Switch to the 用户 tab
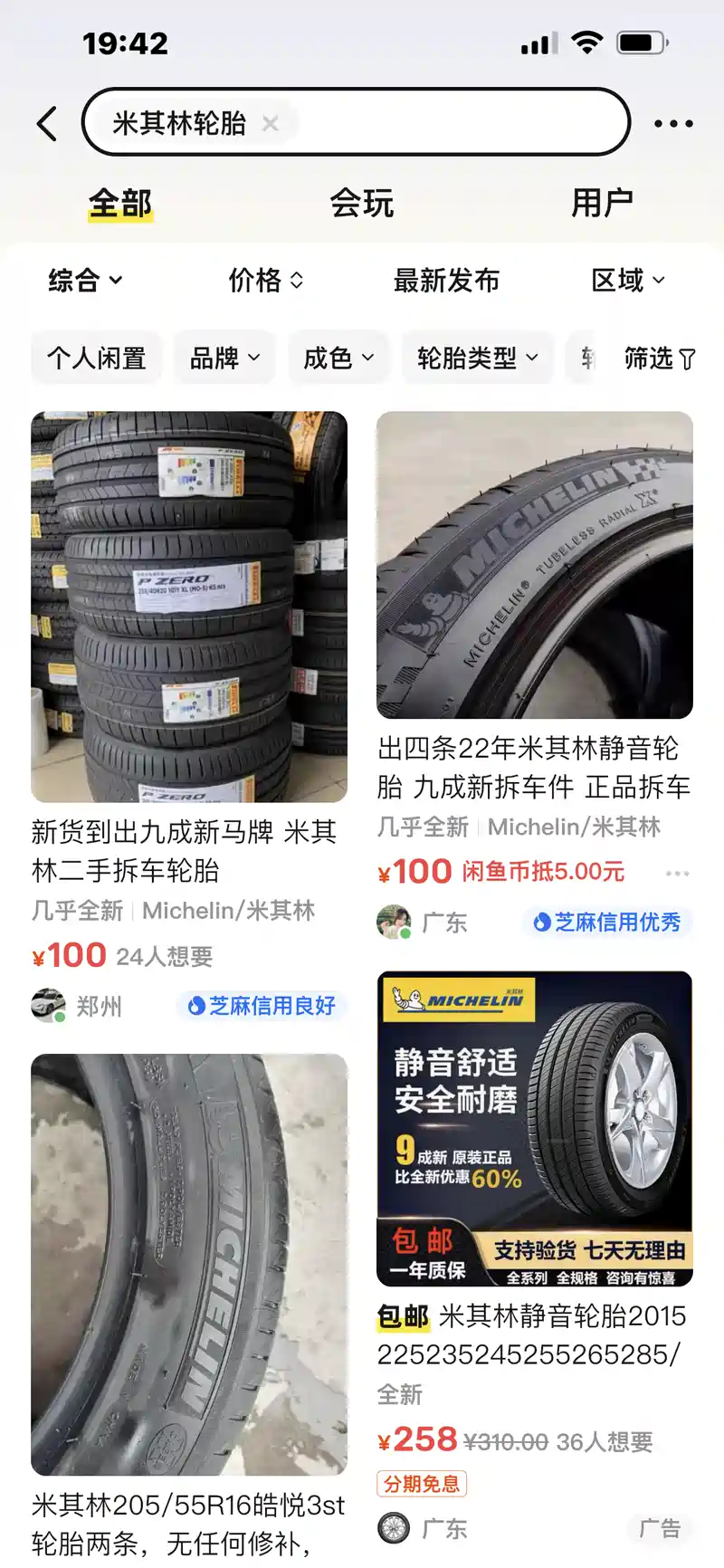Screen dimensions: 724x1568 click(x=602, y=203)
